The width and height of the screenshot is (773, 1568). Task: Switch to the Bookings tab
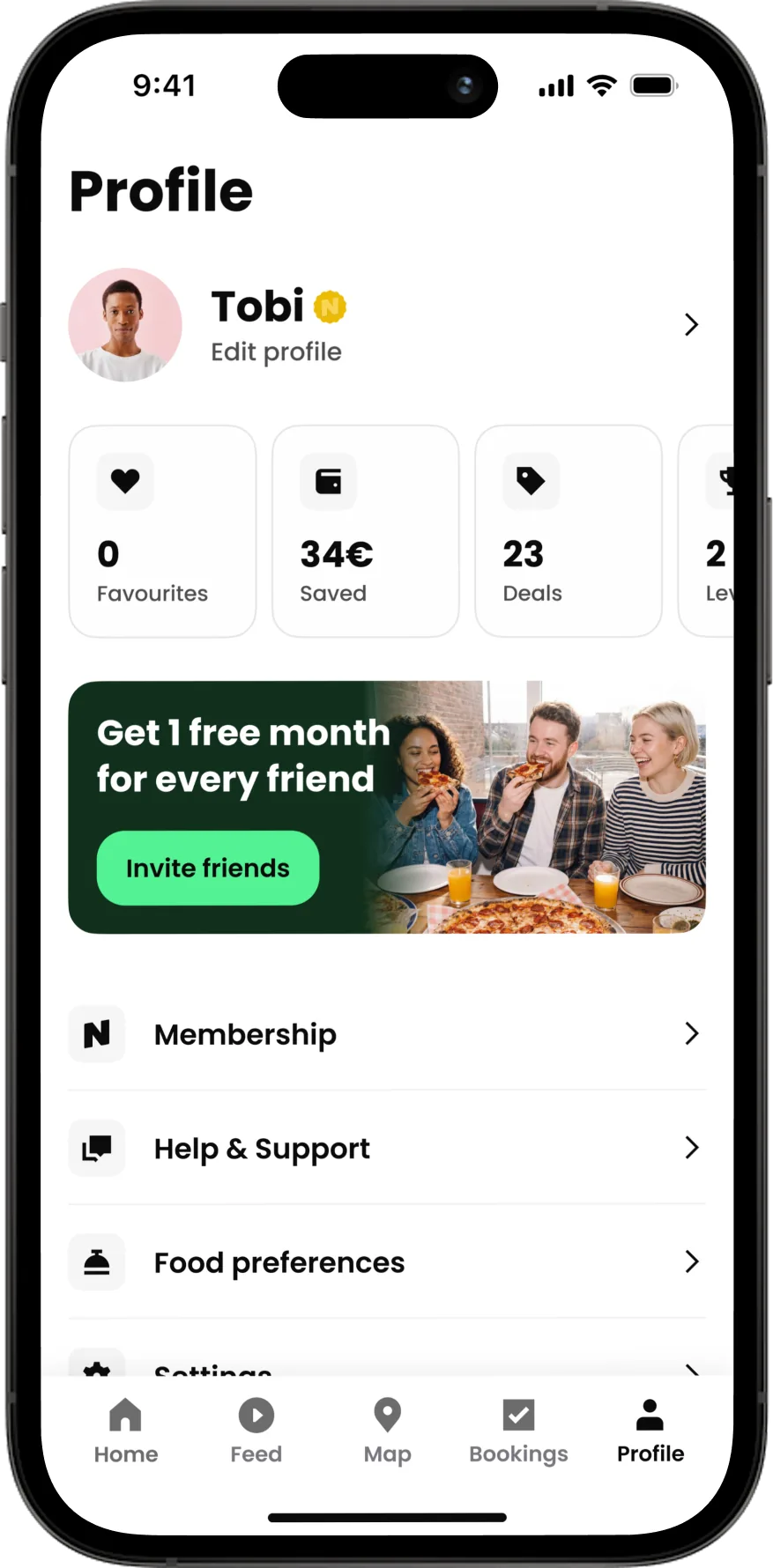tap(518, 1431)
